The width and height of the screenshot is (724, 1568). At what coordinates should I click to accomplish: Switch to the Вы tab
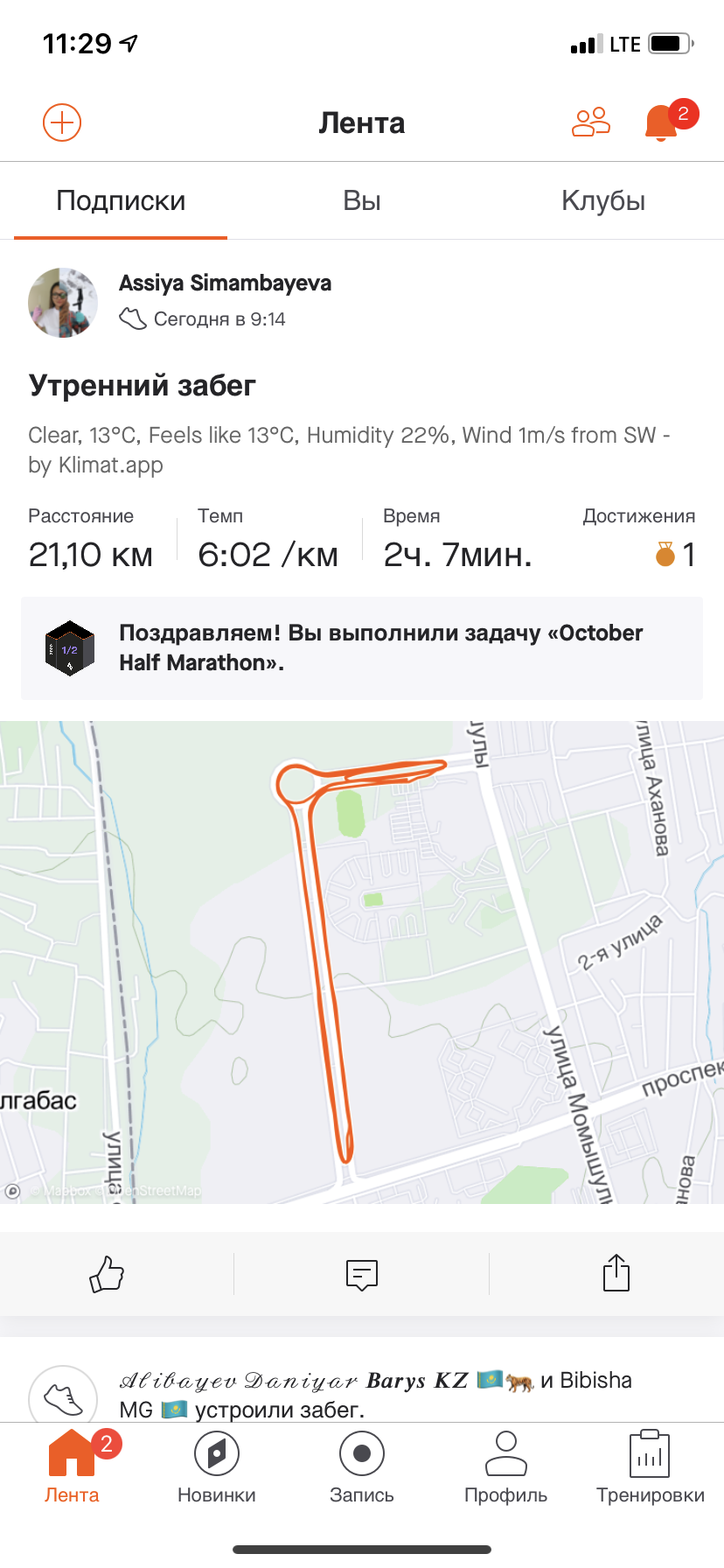361,201
